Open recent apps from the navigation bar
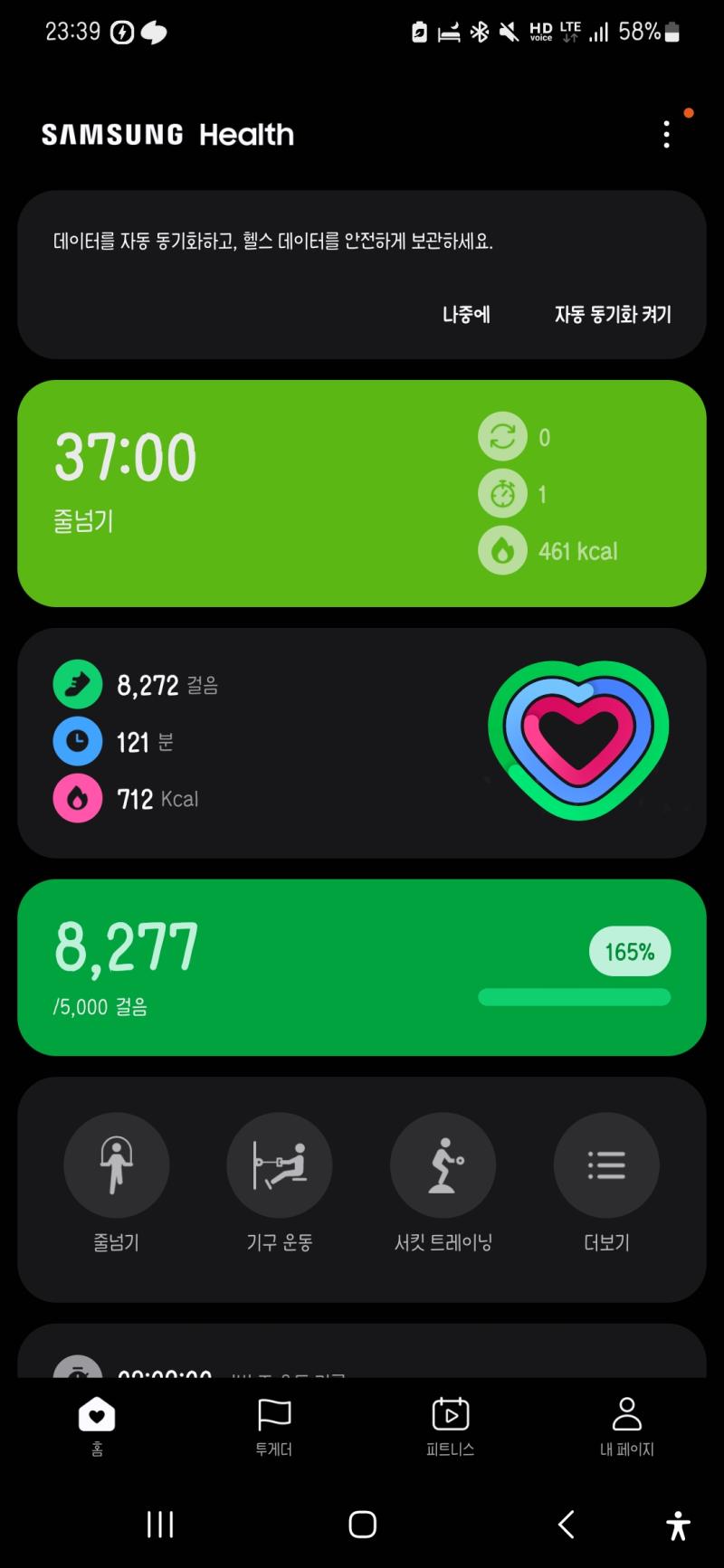This screenshot has width=724, height=1568. tap(160, 1525)
